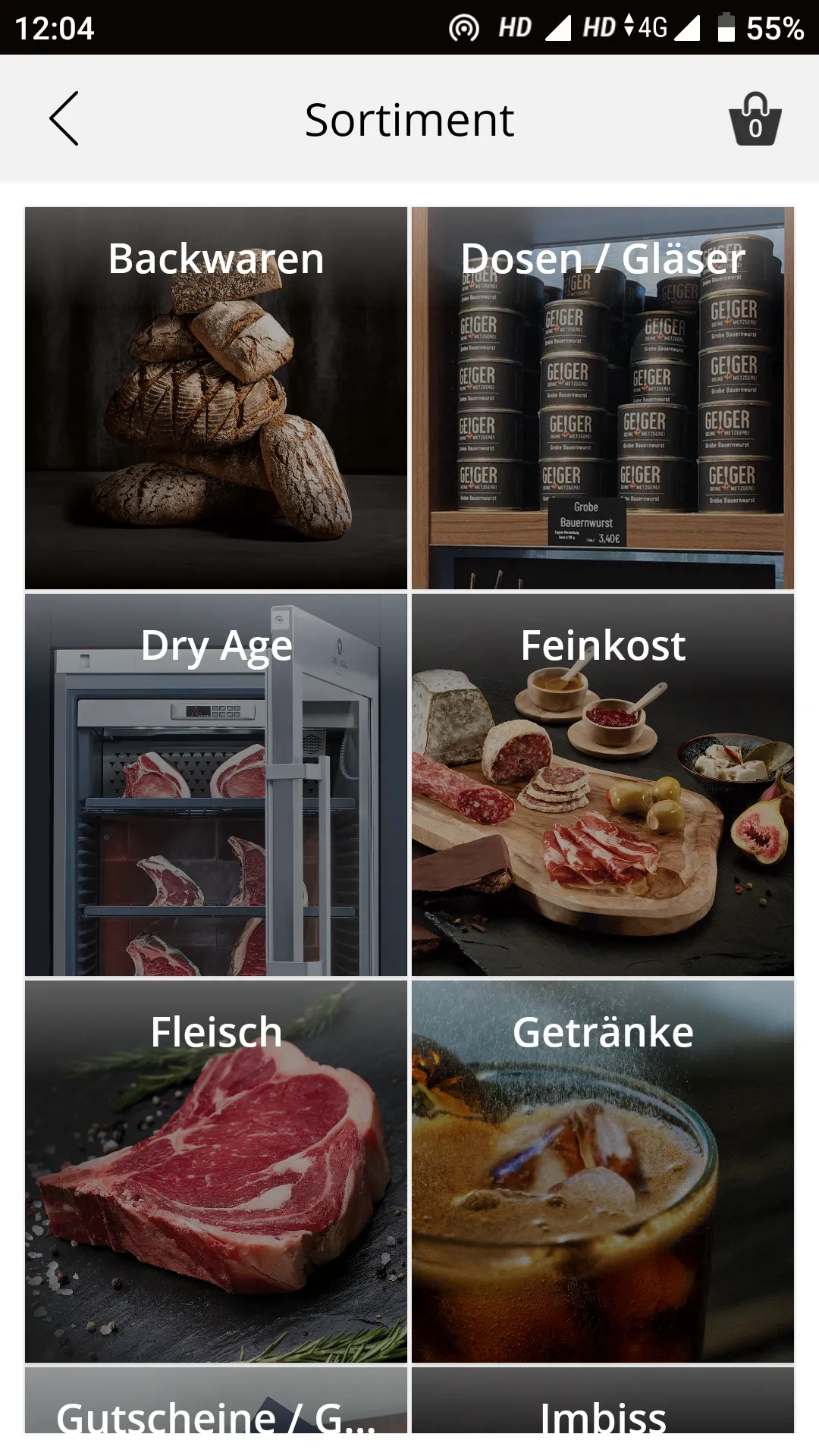Image resolution: width=819 pixels, height=1456 pixels.
Task: View the Feinkost category
Action: (x=603, y=785)
